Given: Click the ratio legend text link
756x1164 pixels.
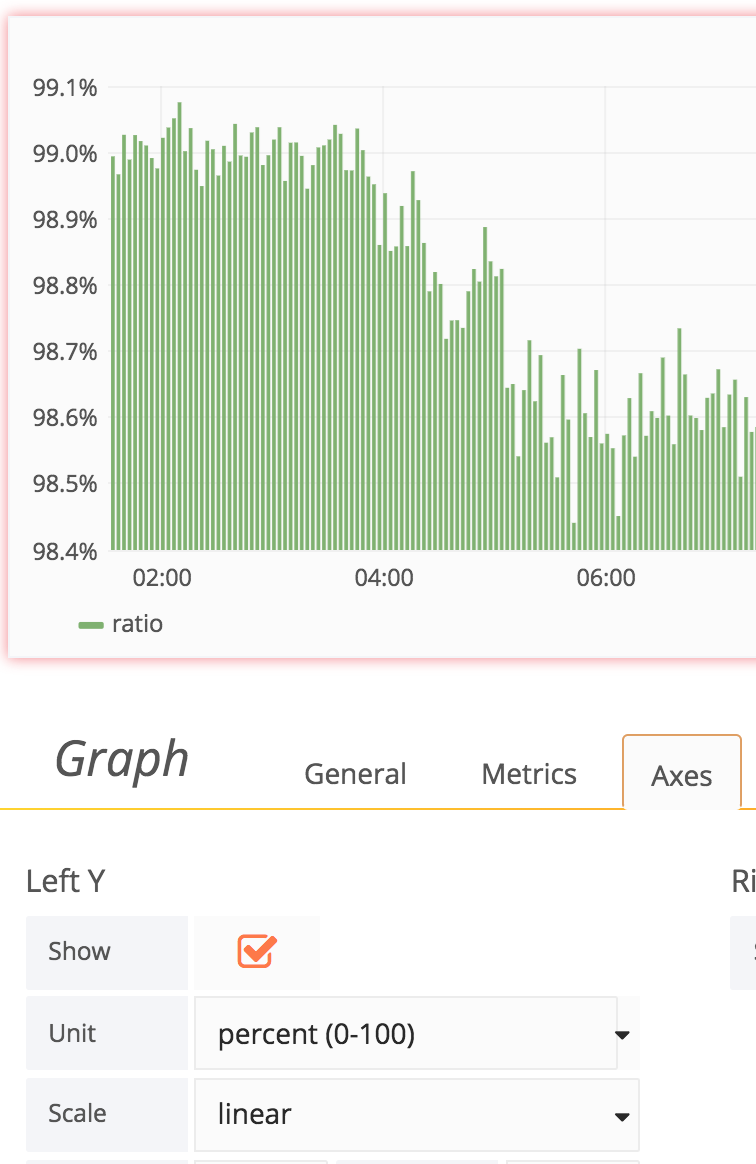Looking at the screenshot, I should tap(140, 623).
